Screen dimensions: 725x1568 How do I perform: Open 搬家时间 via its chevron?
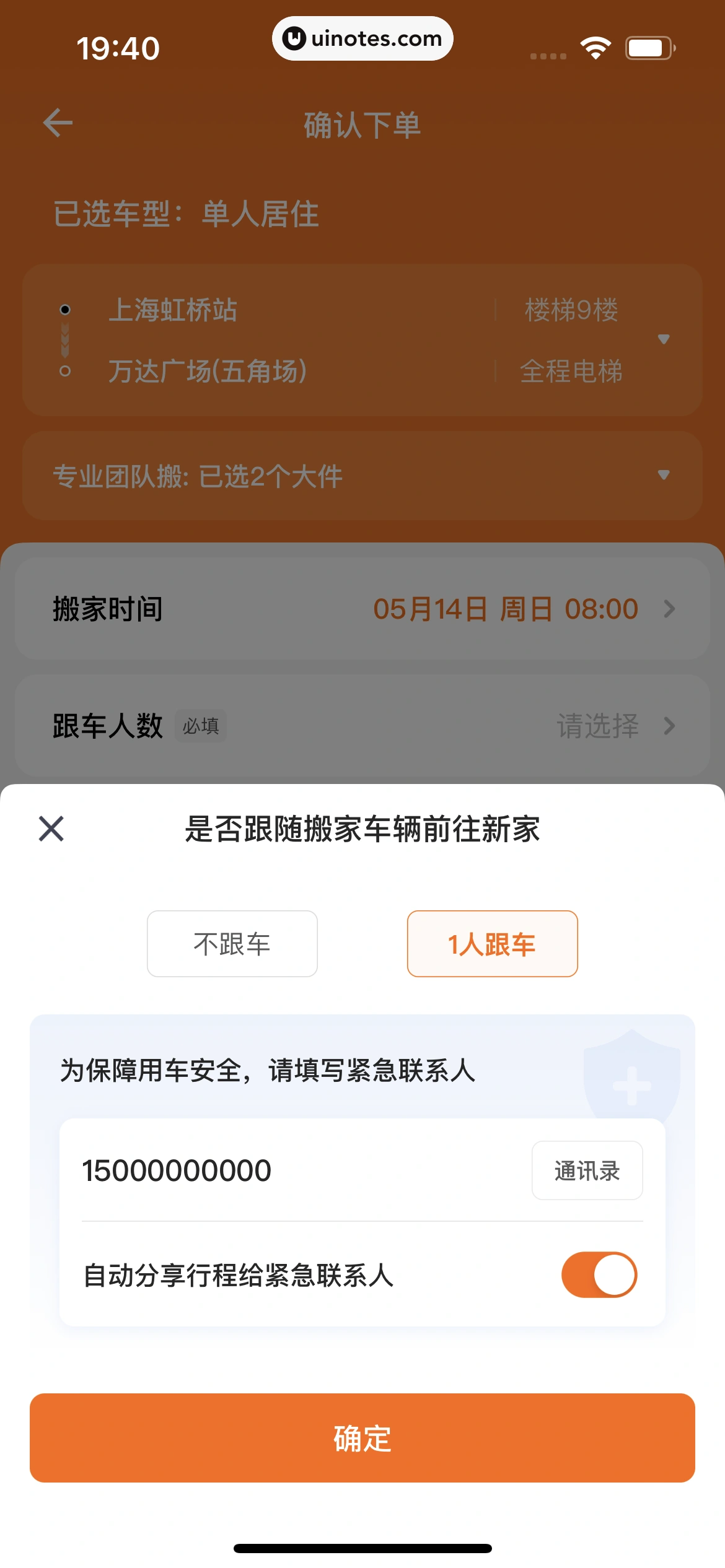pos(670,609)
